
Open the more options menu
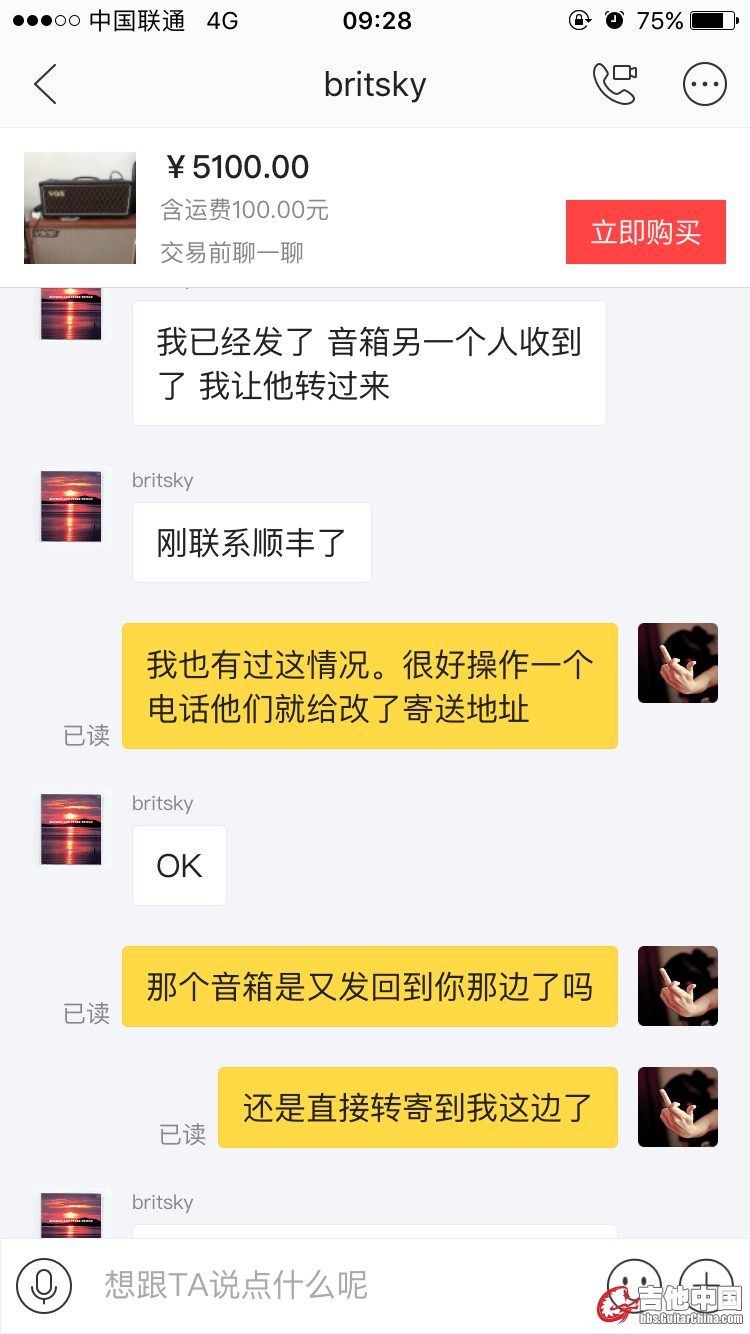pos(704,85)
